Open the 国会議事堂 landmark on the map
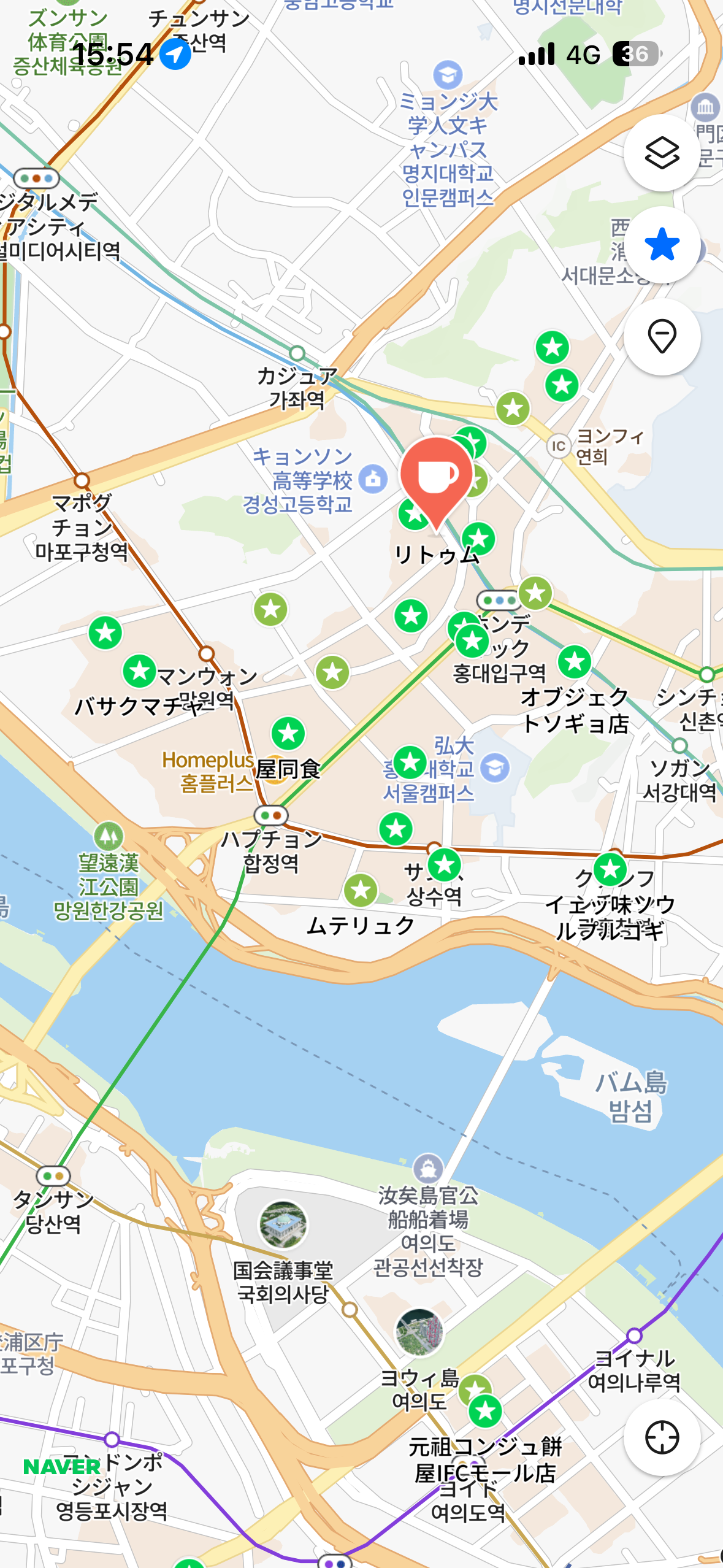Screen dimensions: 723x1568 (283, 1224)
